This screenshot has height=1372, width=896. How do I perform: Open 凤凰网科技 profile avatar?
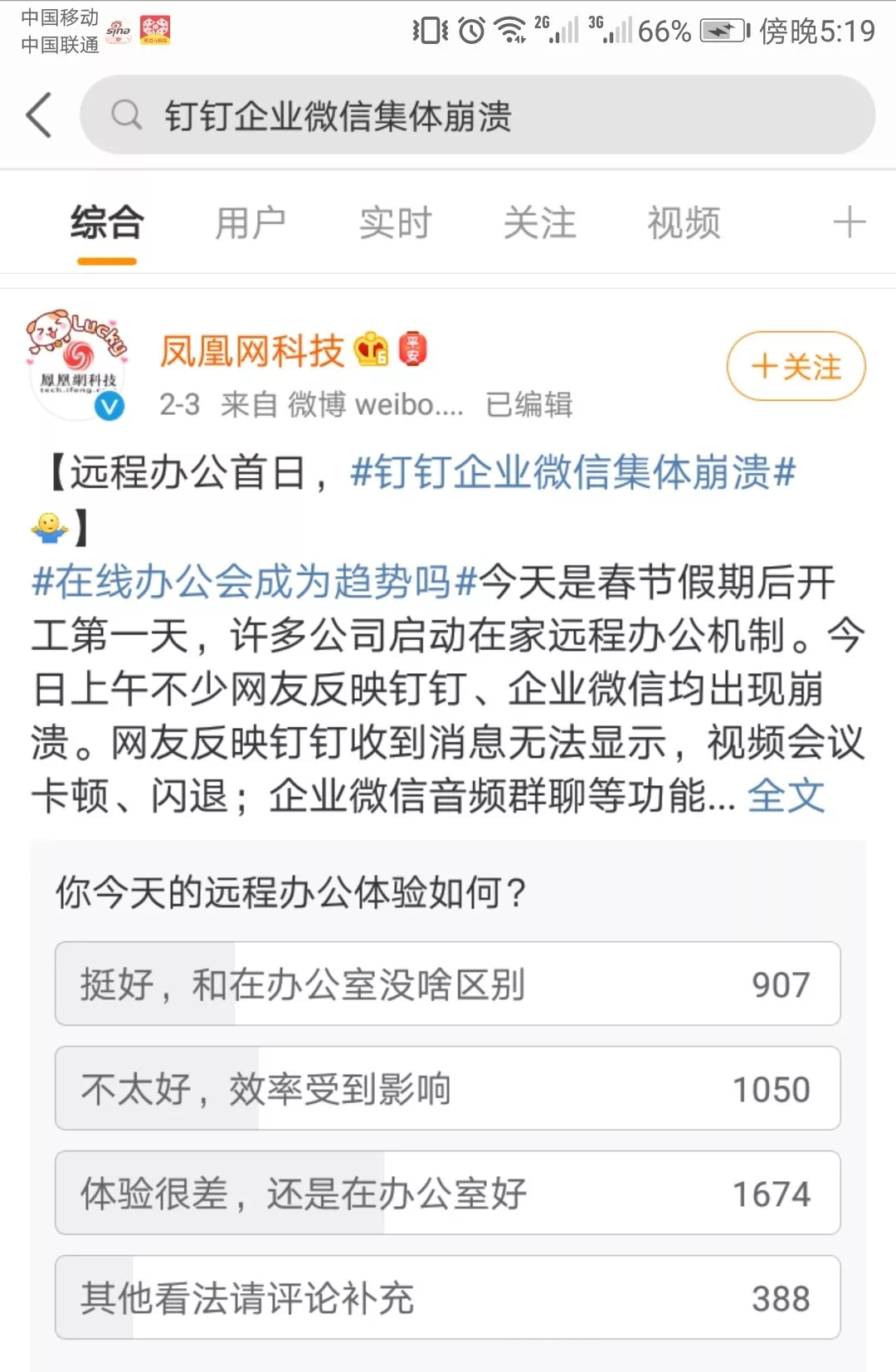[x=76, y=364]
